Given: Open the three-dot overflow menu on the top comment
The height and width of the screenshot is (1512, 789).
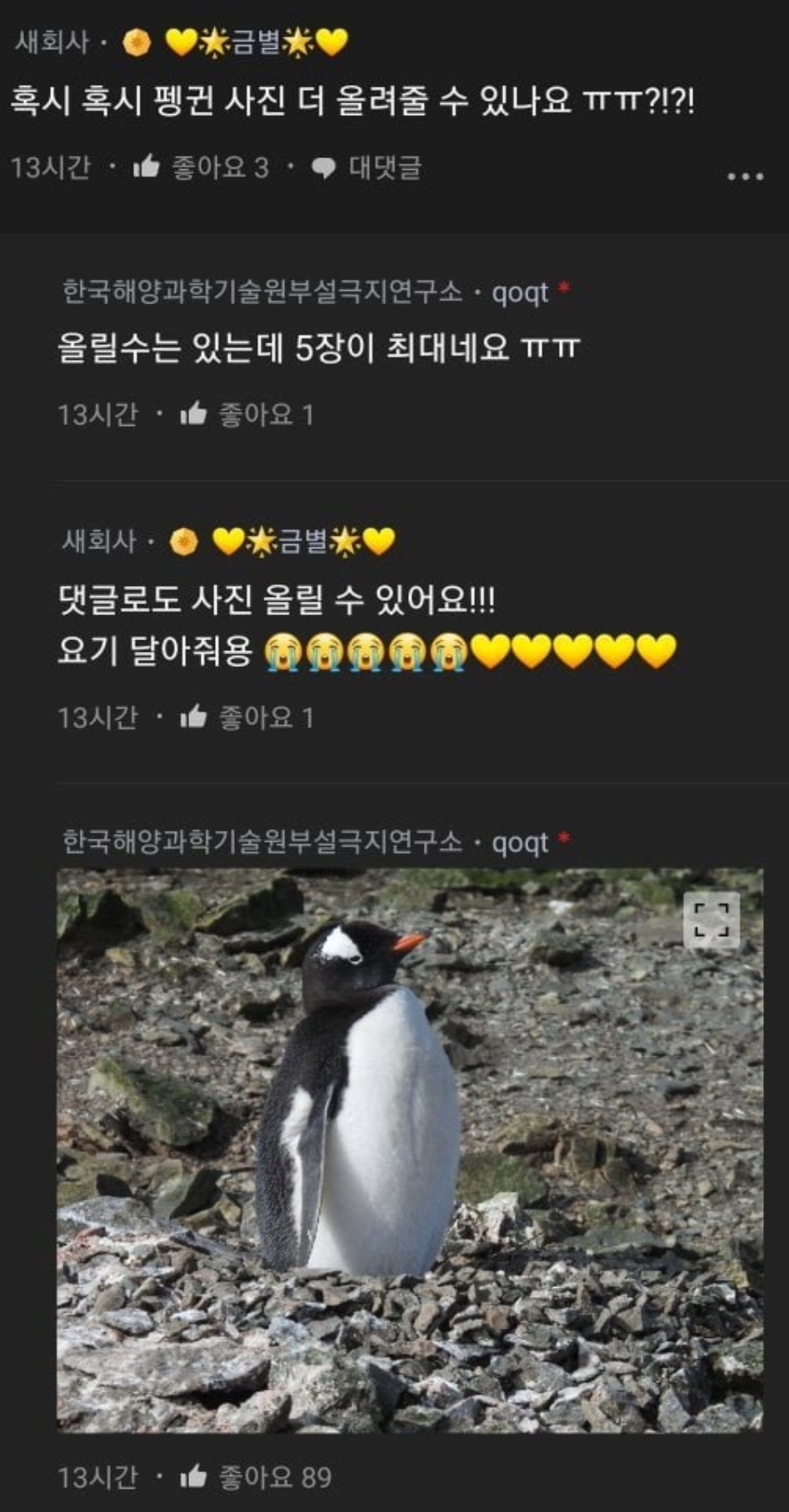Looking at the screenshot, I should (744, 176).
